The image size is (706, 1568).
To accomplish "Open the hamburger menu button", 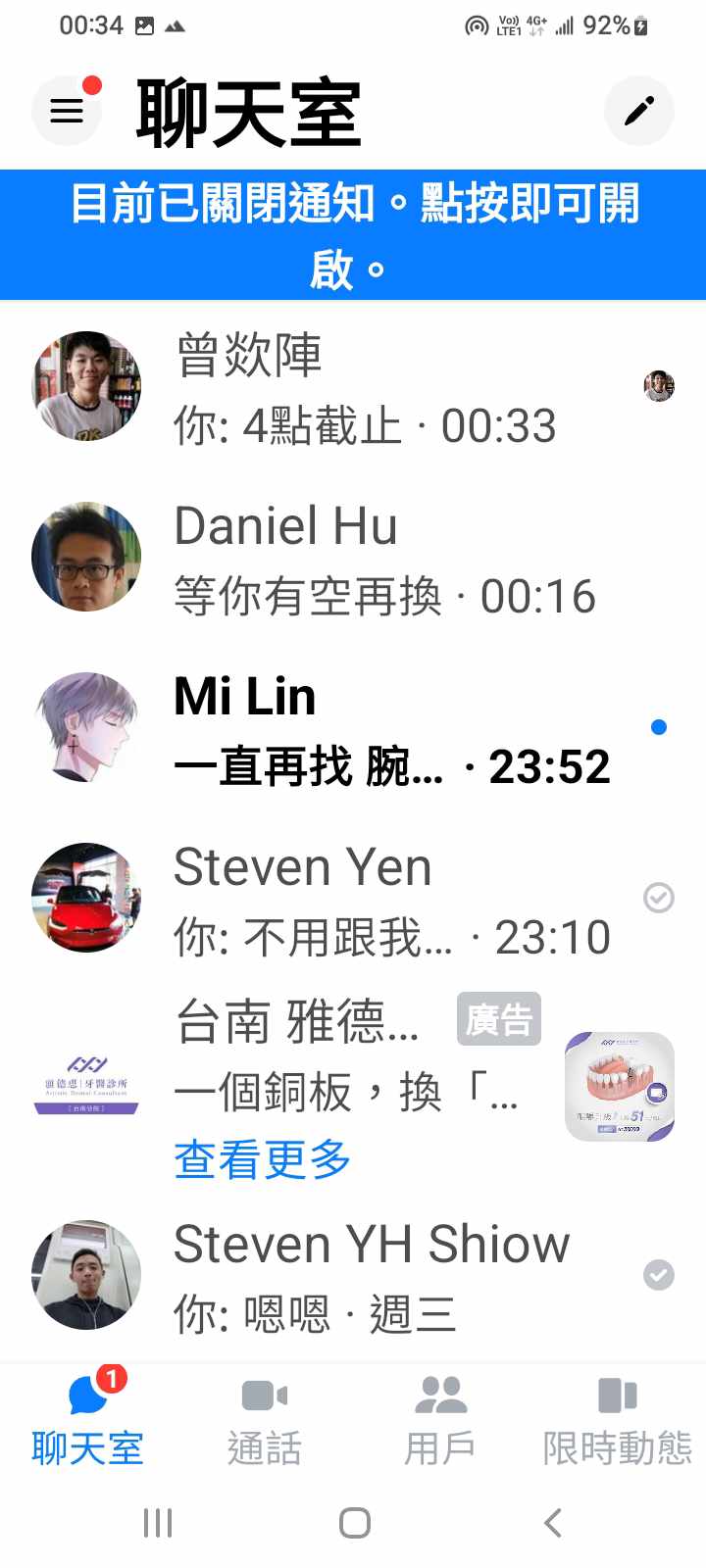I will tap(67, 111).
